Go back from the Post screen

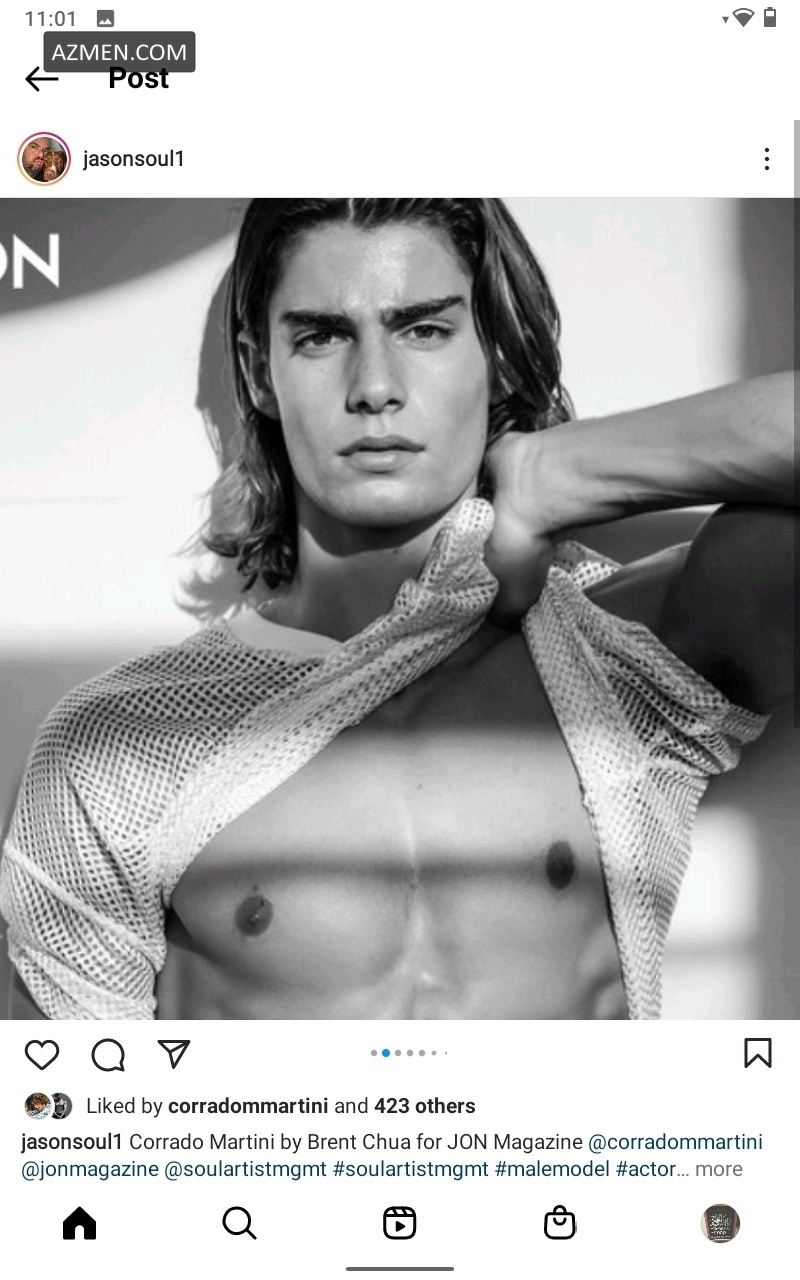click(42, 79)
